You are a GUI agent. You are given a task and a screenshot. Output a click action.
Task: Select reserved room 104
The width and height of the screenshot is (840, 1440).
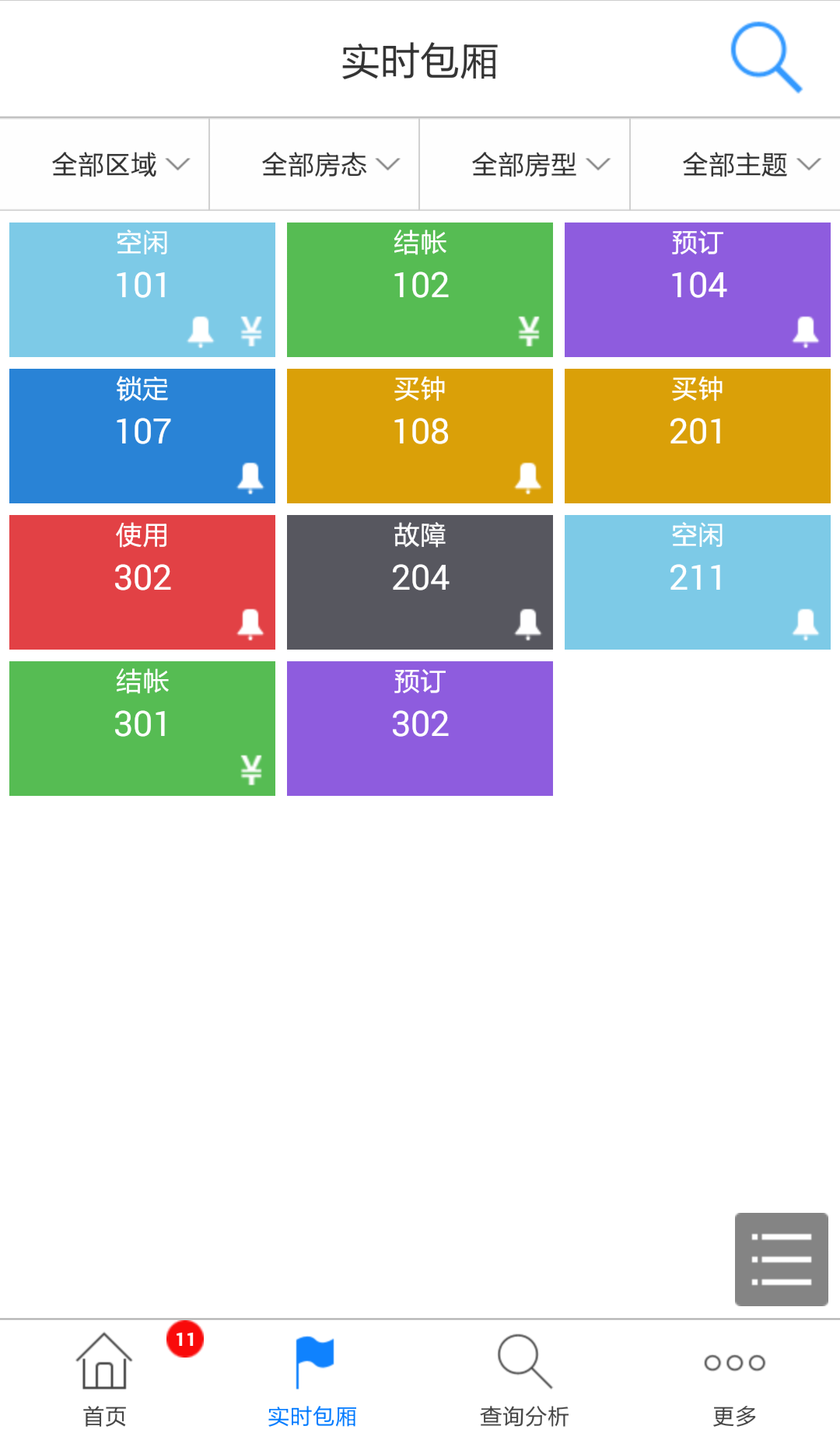[x=698, y=289]
